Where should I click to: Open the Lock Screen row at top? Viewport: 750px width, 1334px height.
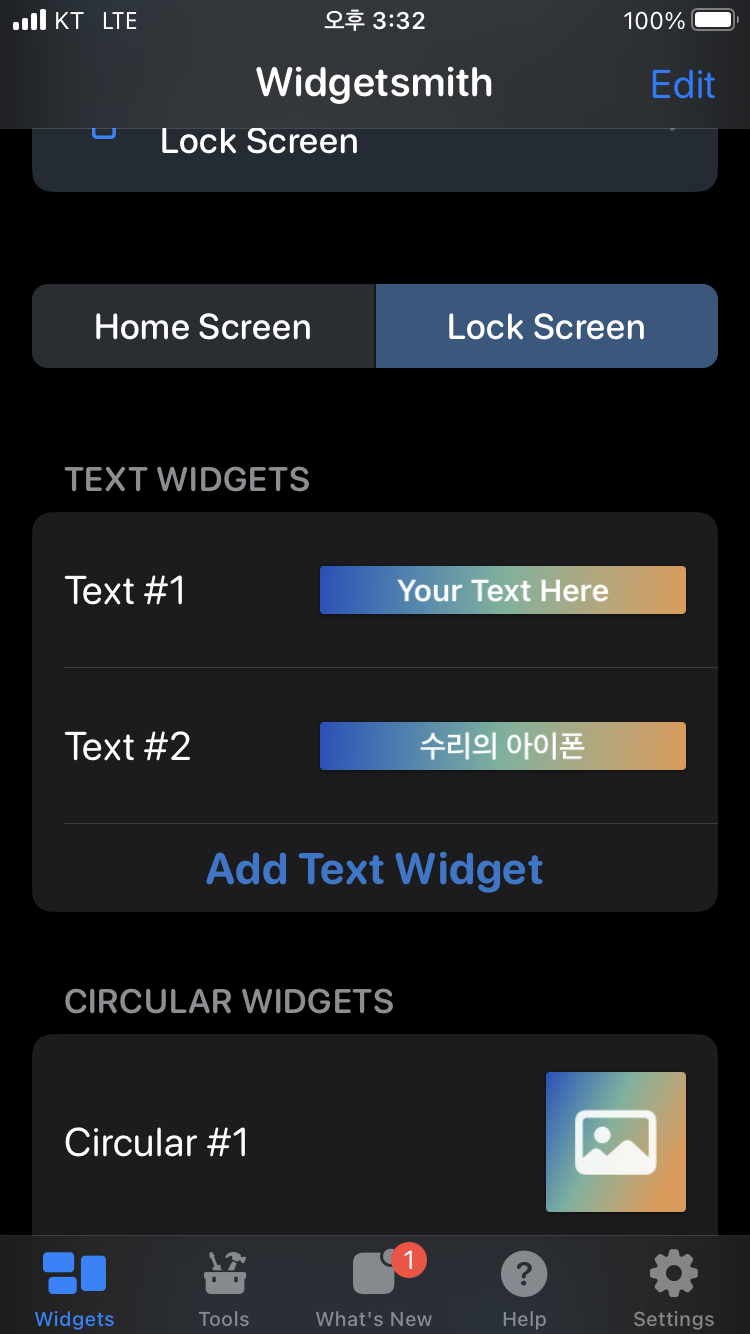pyautogui.click(x=375, y=158)
